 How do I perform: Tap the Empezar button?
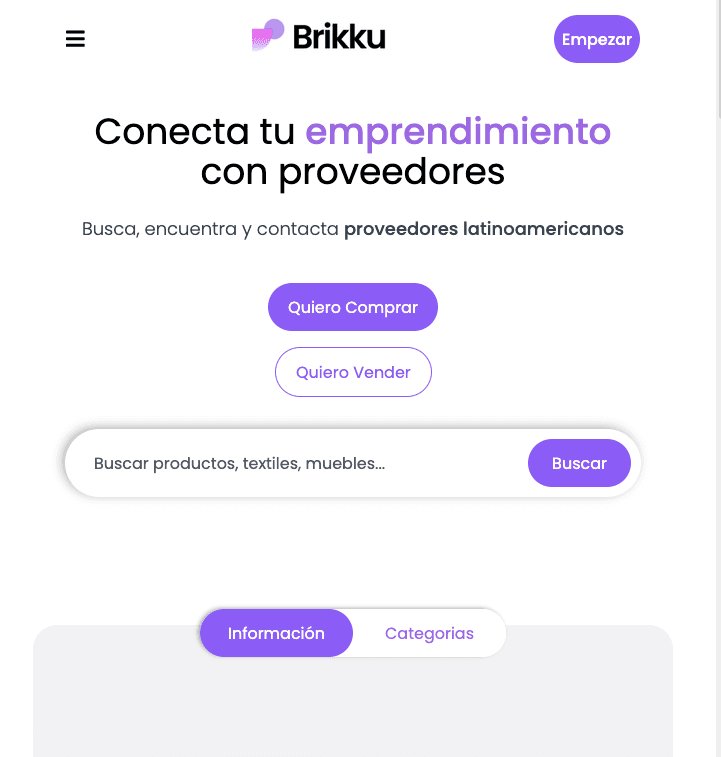point(596,40)
